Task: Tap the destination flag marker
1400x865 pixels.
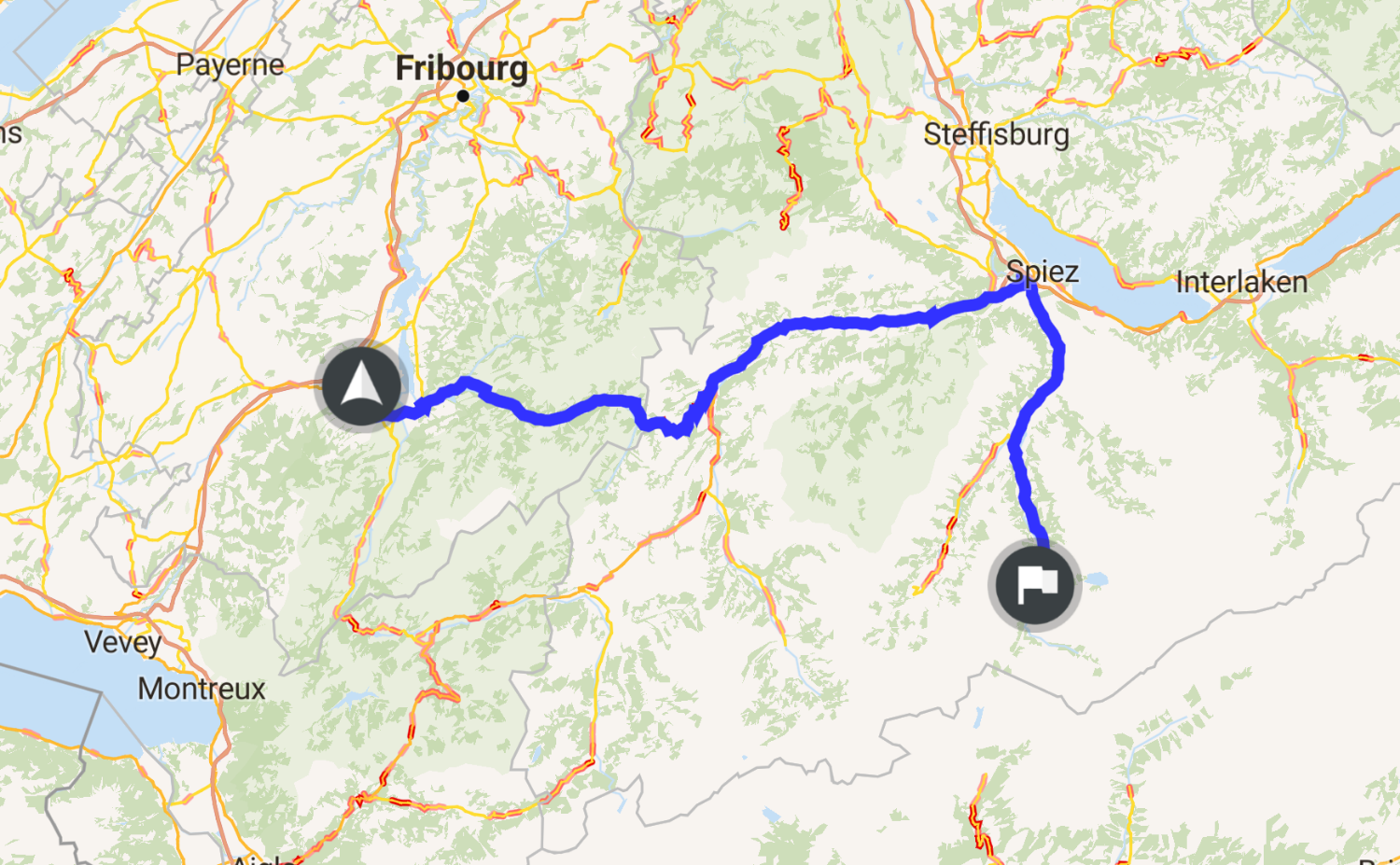Action: pyautogui.click(x=1034, y=586)
